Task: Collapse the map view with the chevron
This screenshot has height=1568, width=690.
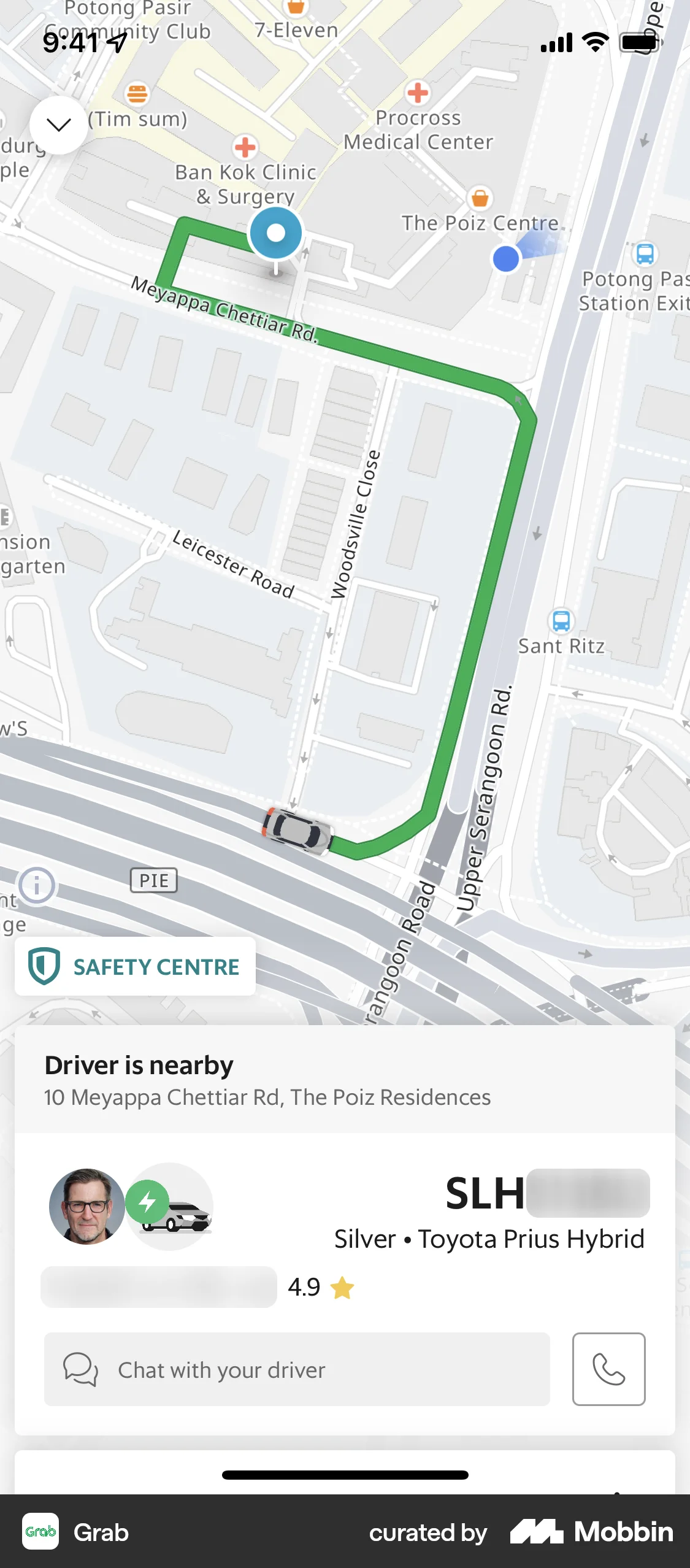Action: 58,125
